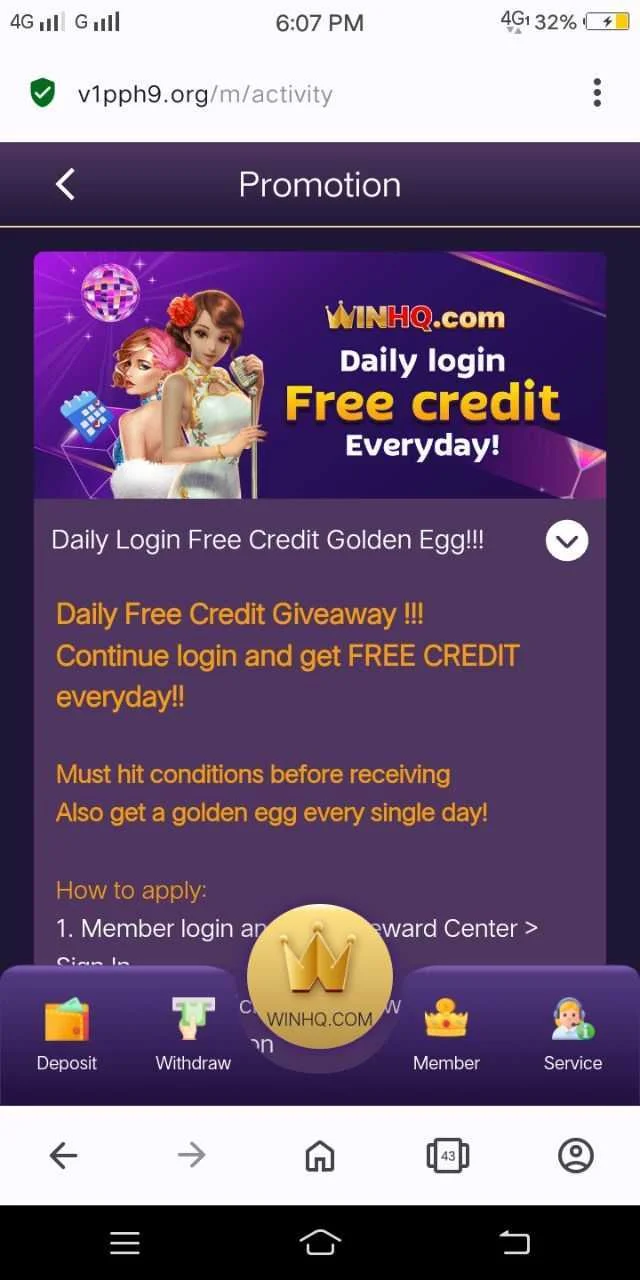The image size is (640, 1280).
Task: Open the browser account profile
Action: point(575,1156)
